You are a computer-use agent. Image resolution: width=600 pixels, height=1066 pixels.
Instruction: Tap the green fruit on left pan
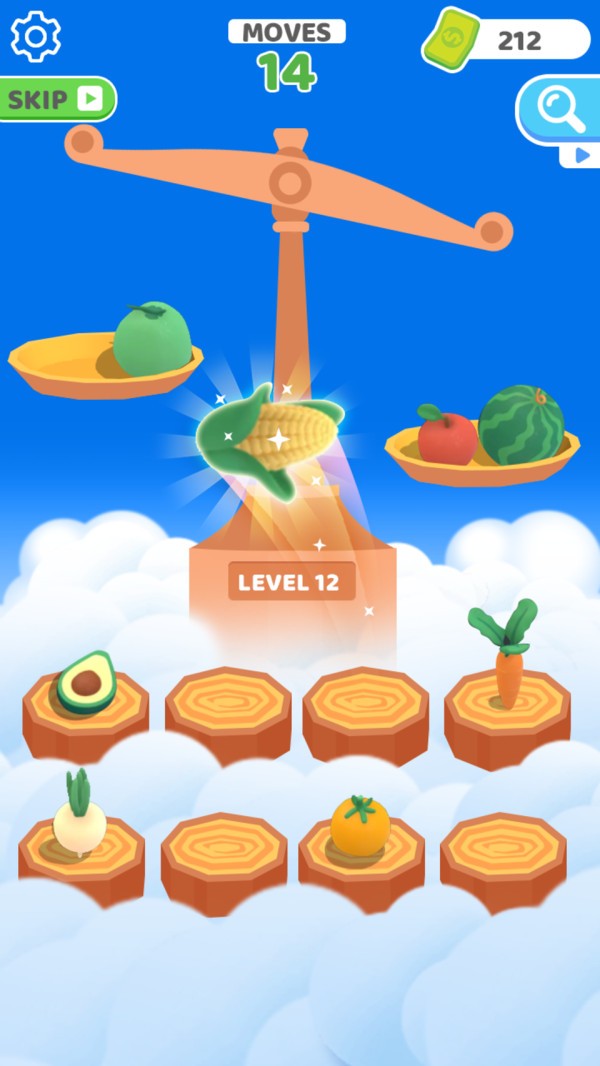pos(152,339)
